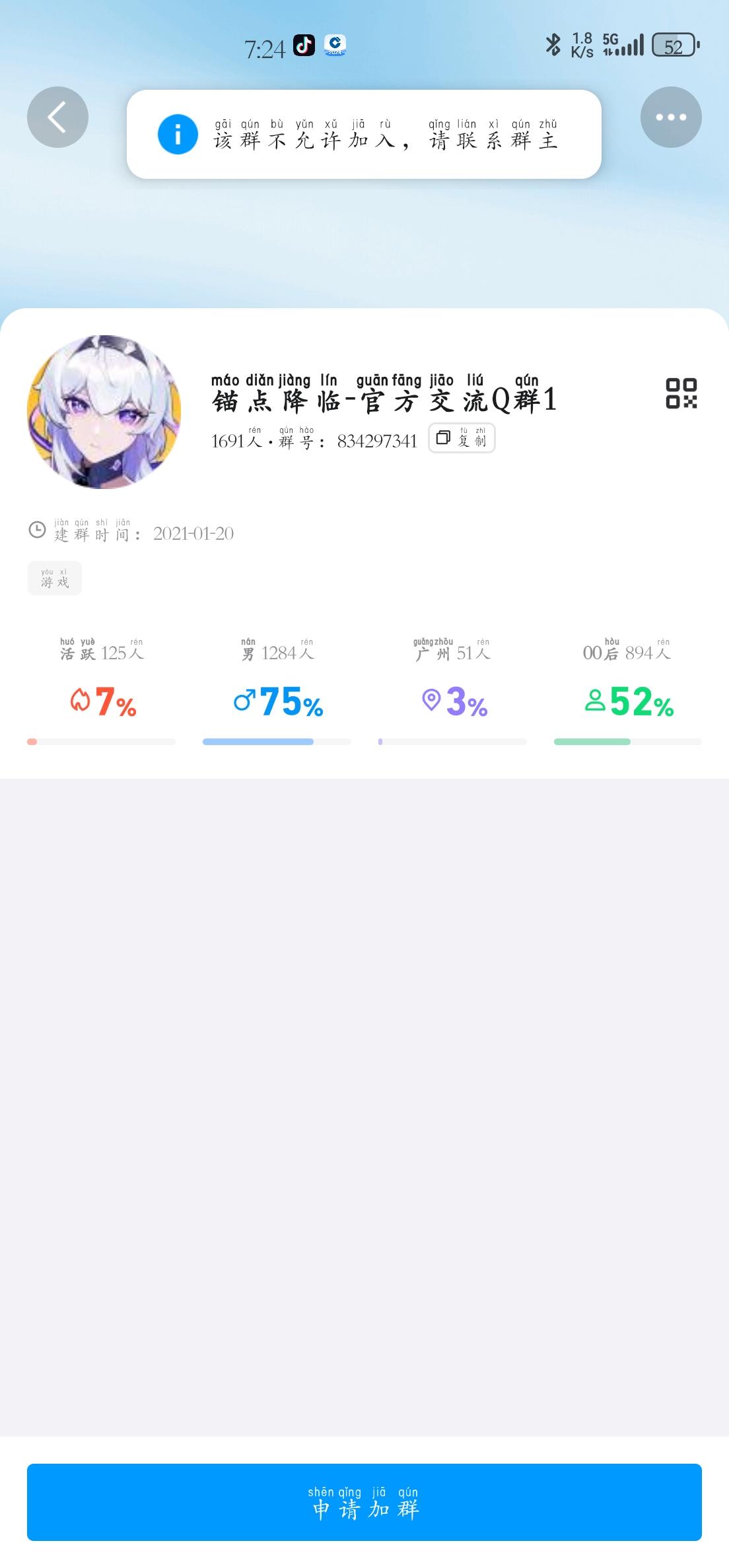This screenshot has width=729, height=1568.
Task: Tap the Bluetooth icon in the status bar
Action: [553, 45]
